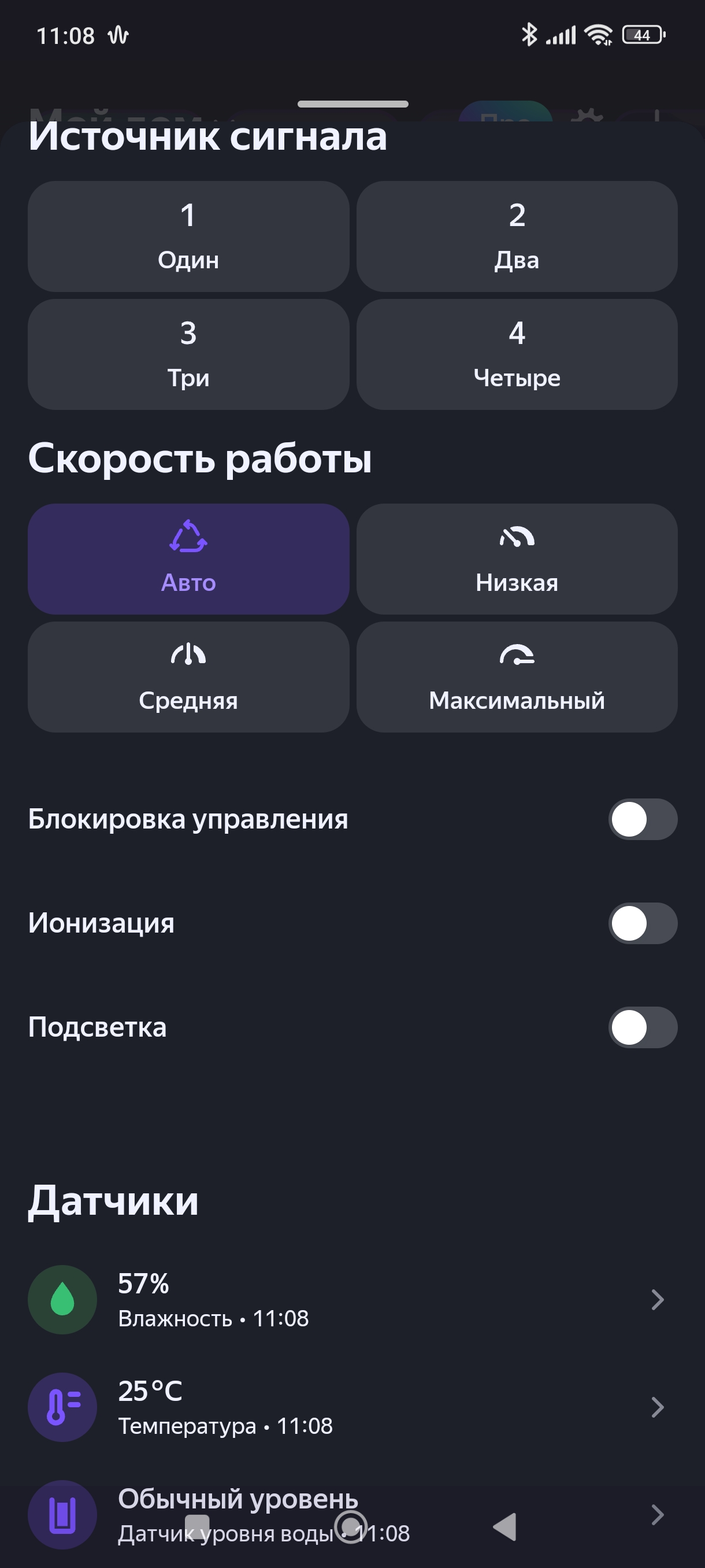Image resolution: width=705 pixels, height=1568 pixels.
Task: Set speed to Авто mode
Action: [188, 558]
